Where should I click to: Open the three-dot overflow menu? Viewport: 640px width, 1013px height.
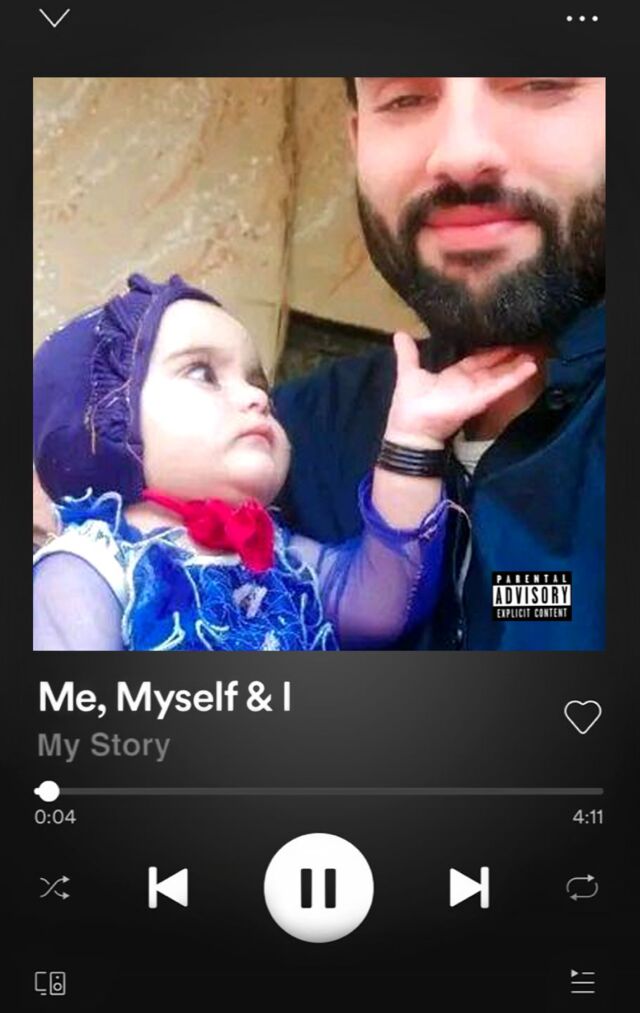pos(581,19)
